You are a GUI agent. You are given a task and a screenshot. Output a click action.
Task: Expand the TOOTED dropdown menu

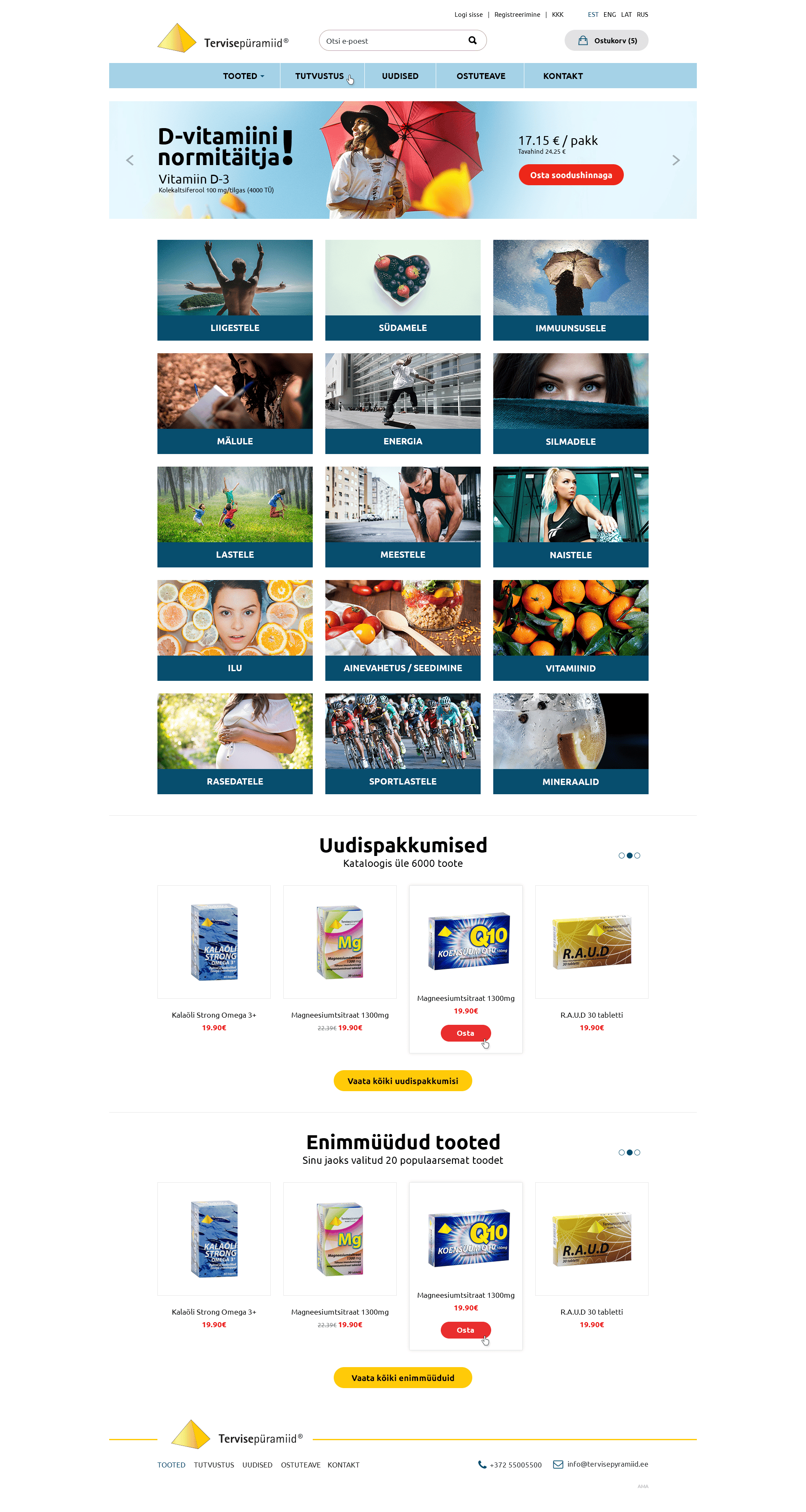point(243,76)
